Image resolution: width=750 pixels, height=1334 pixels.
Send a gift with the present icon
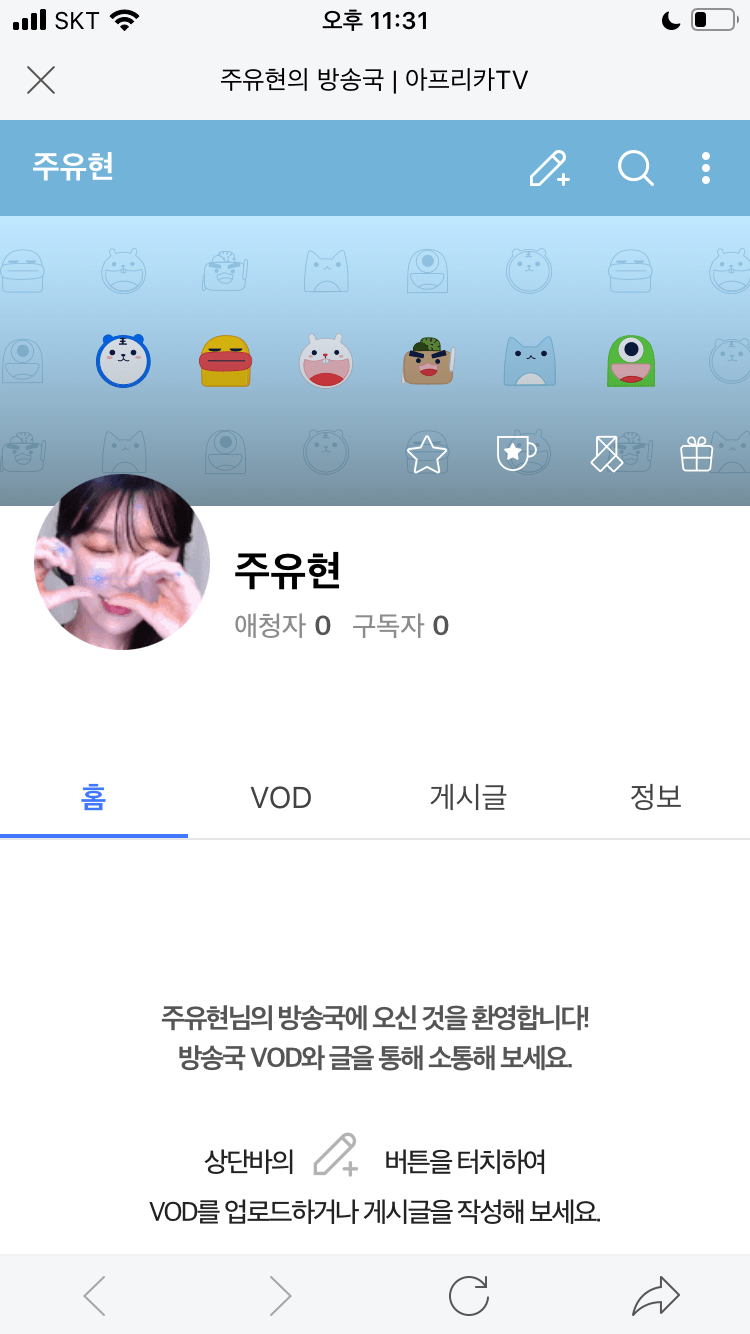tap(696, 455)
